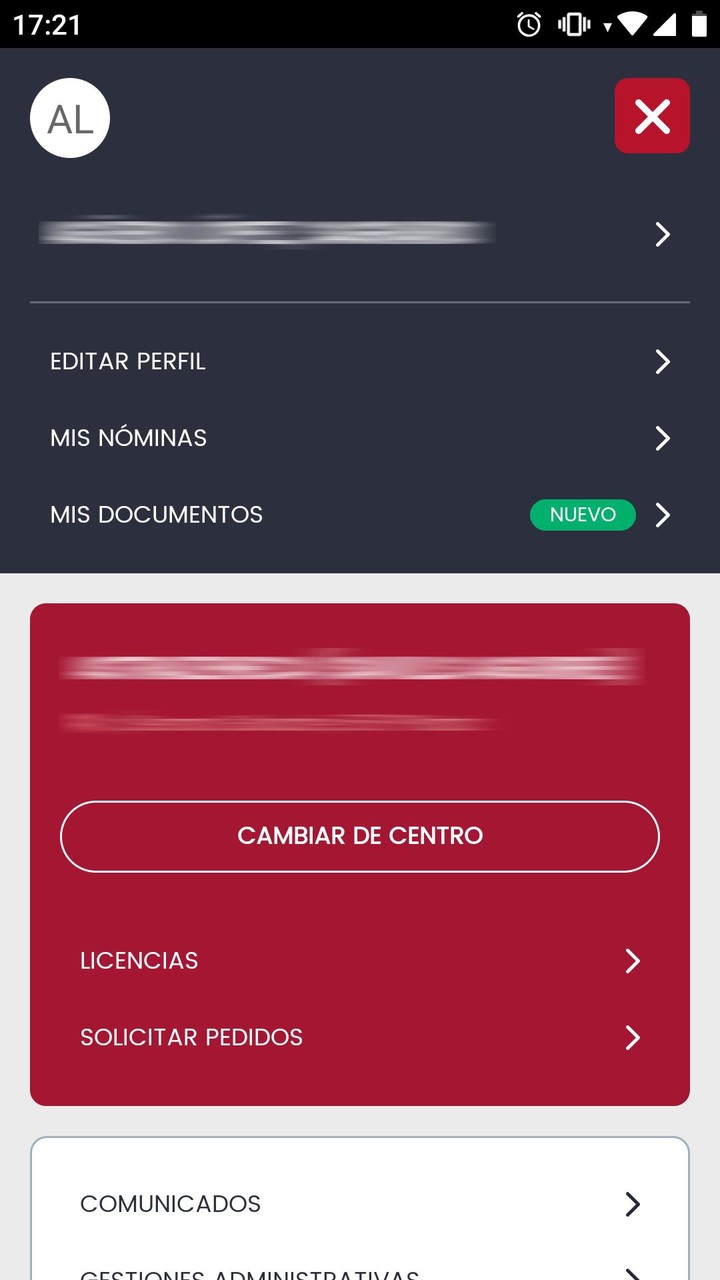Image resolution: width=720 pixels, height=1280 pixels.
Task: Expand the MIS DOCUMENTOS chevron
Action: point(662,515)
